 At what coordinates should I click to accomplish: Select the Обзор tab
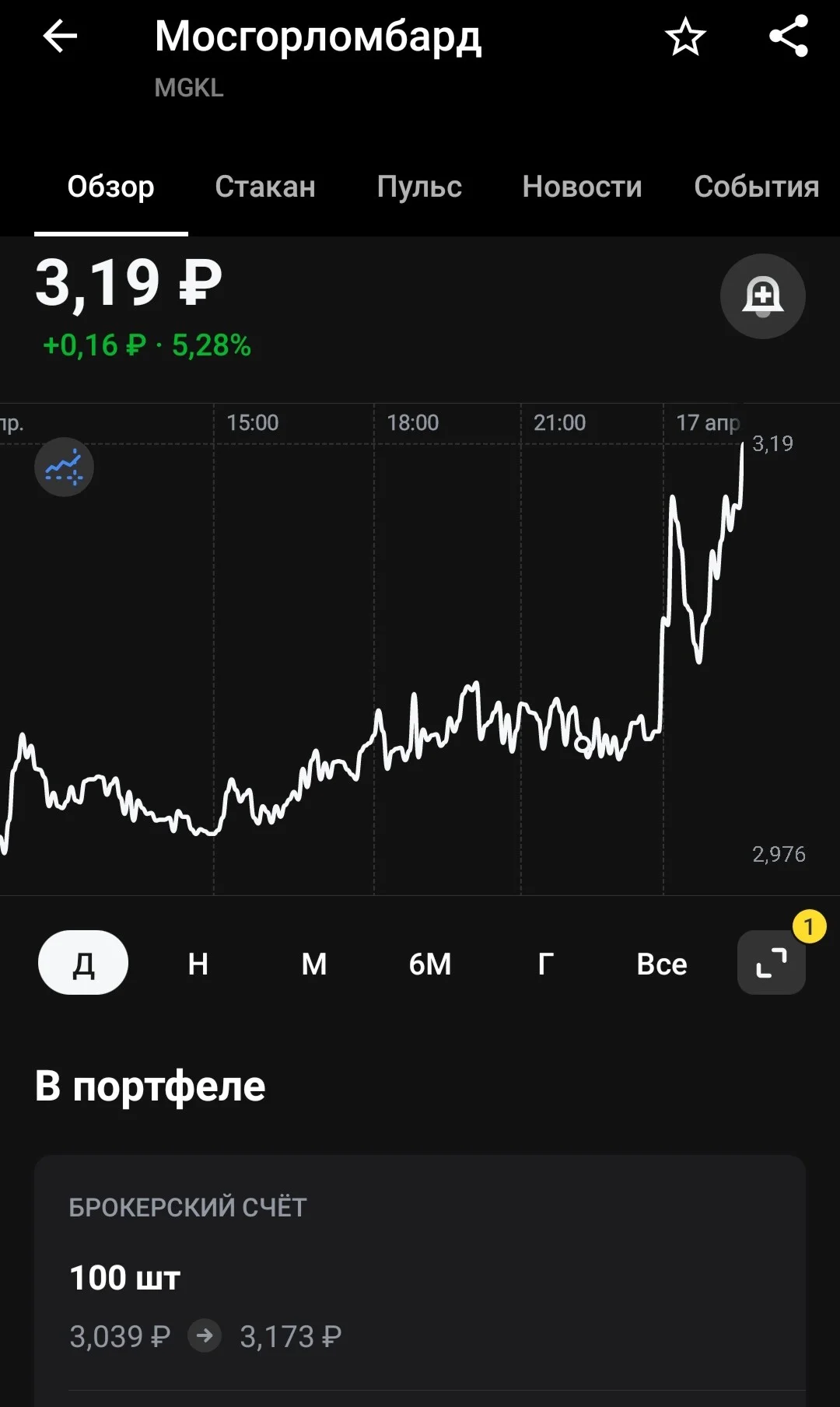(110, 187)
